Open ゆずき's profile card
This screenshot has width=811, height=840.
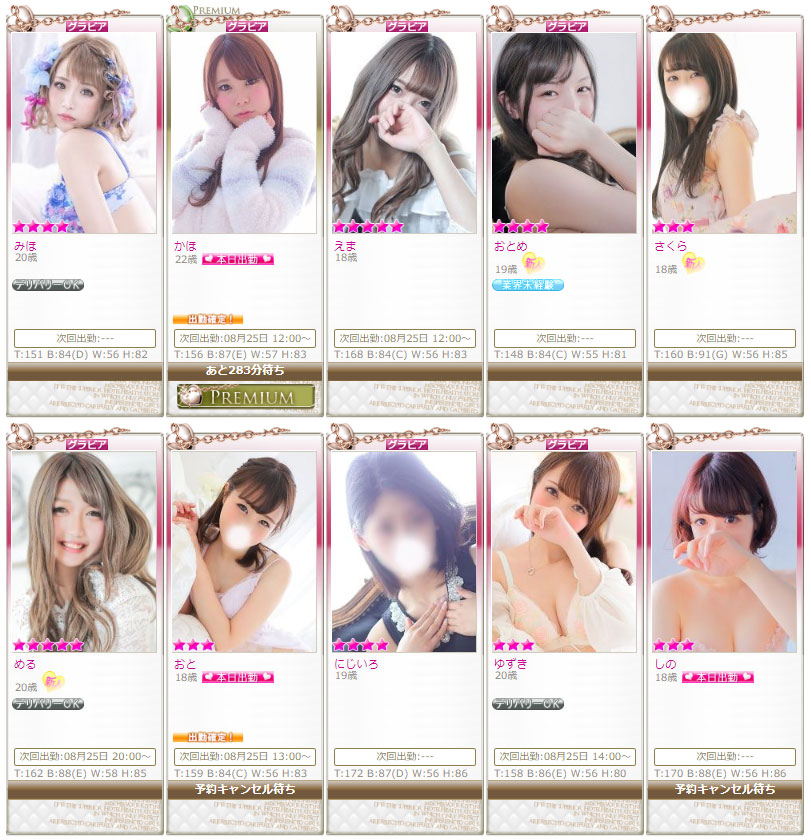click(564, 551)
